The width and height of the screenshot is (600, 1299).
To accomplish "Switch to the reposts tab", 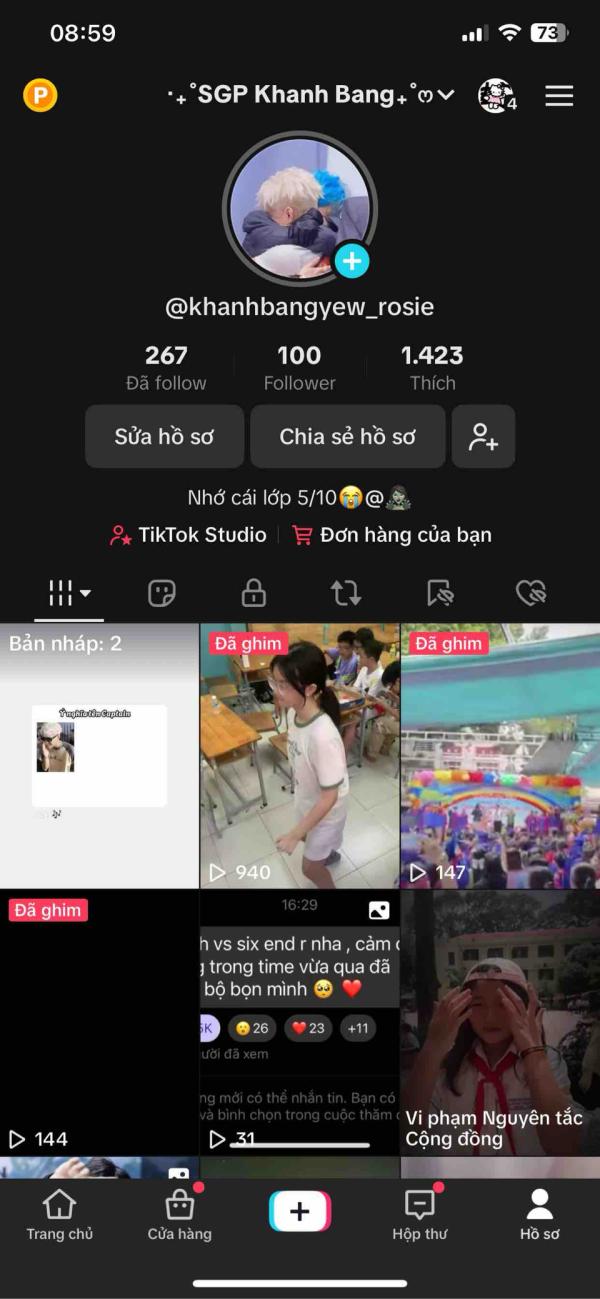I will tap(346, 593).
